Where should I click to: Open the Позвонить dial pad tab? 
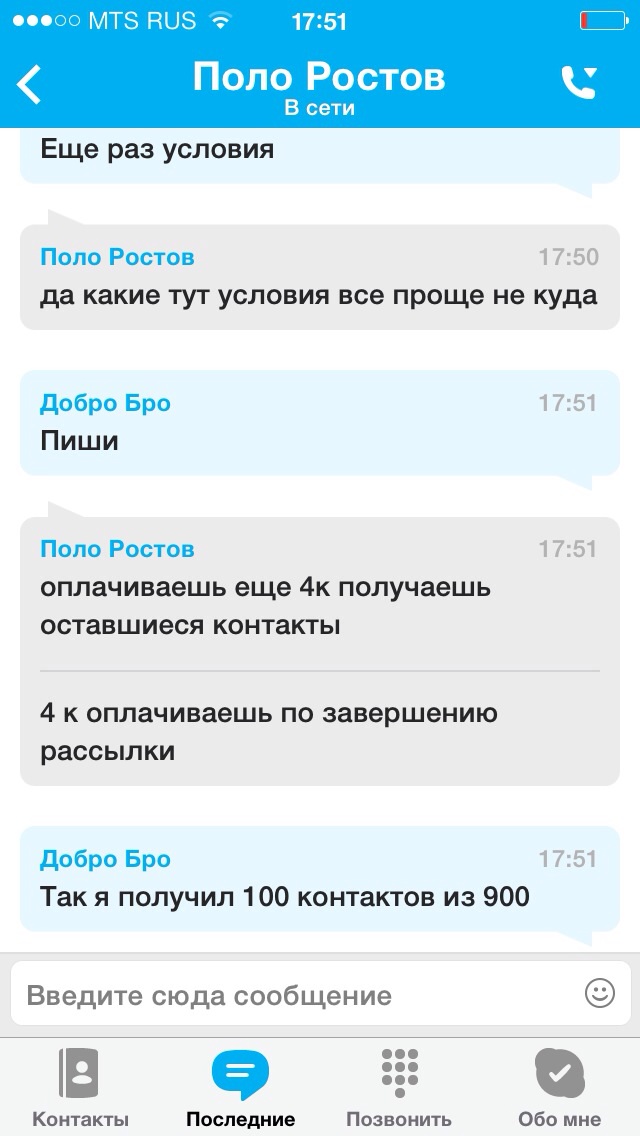tap(399, 1088)
